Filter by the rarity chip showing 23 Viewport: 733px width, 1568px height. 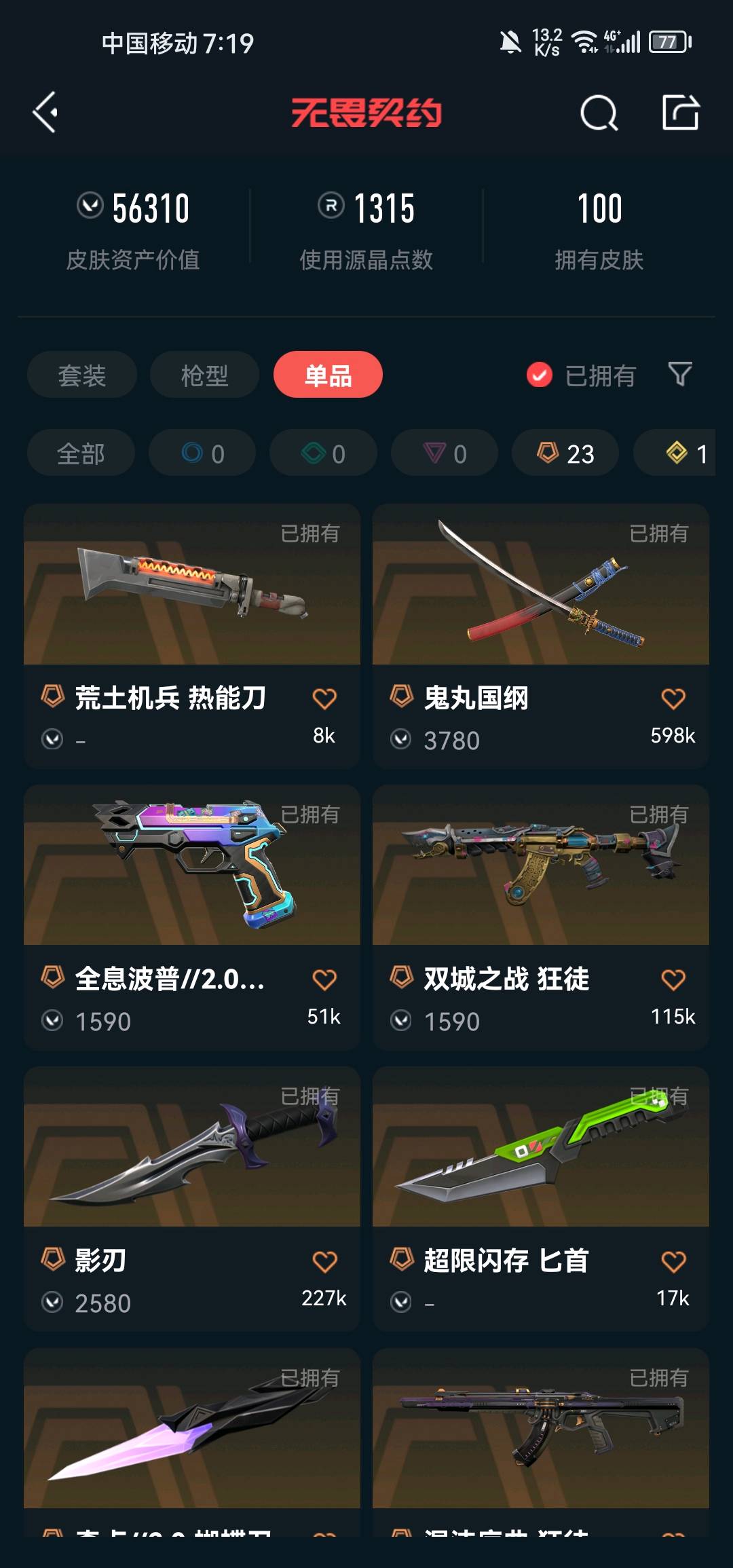565,453
